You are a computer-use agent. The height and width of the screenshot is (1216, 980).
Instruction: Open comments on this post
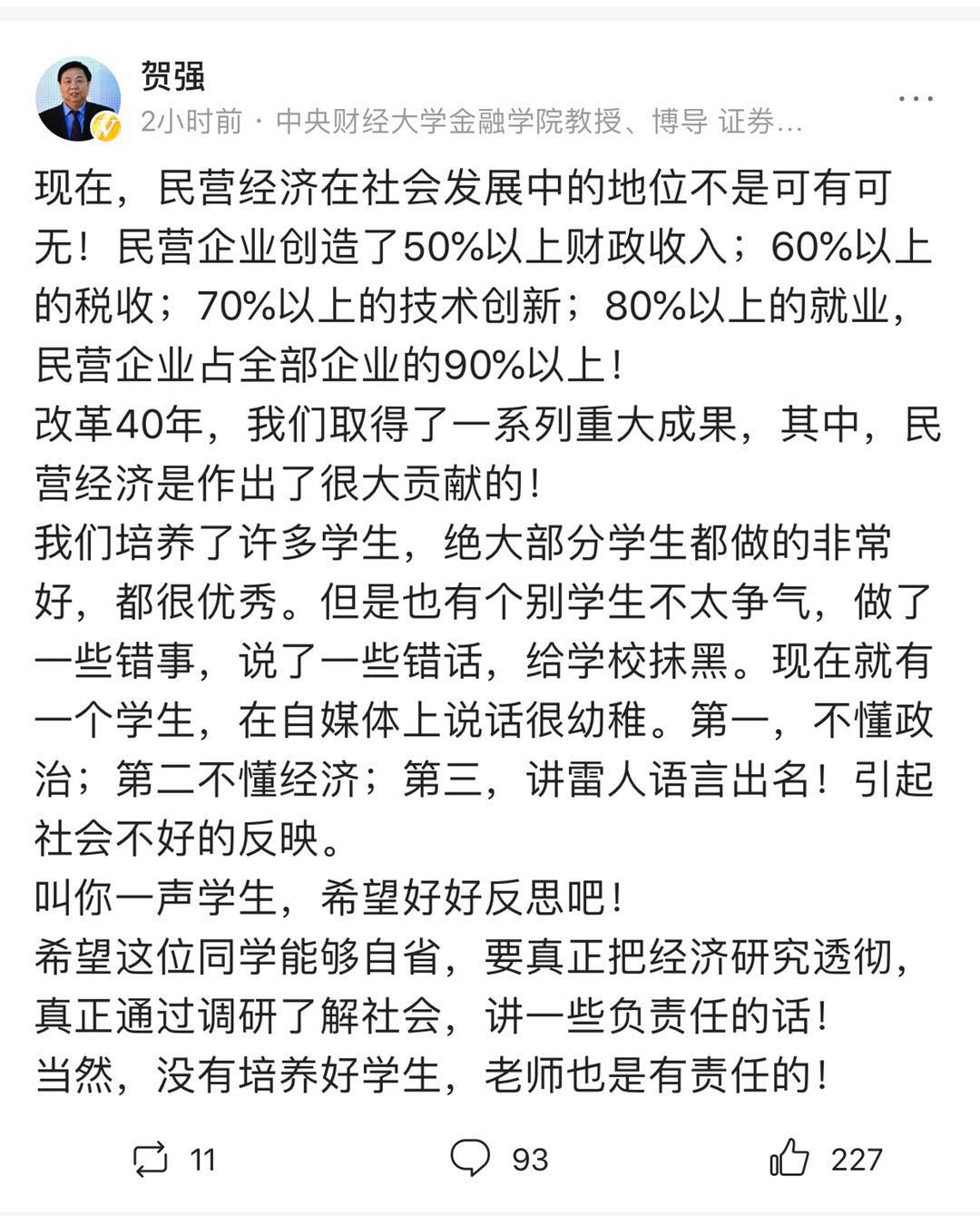tap(471, 1159)
